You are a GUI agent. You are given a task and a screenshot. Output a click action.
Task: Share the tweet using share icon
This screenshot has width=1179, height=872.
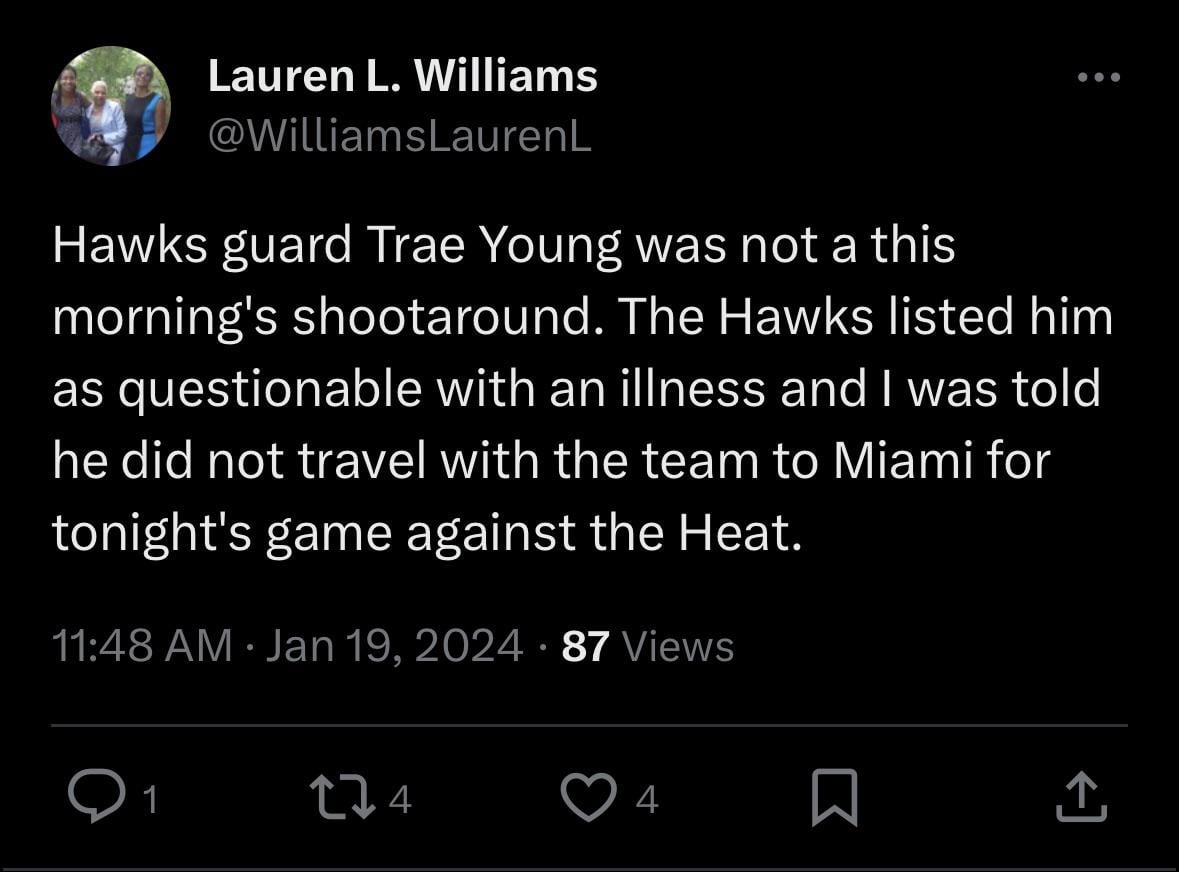point(1083,797)
